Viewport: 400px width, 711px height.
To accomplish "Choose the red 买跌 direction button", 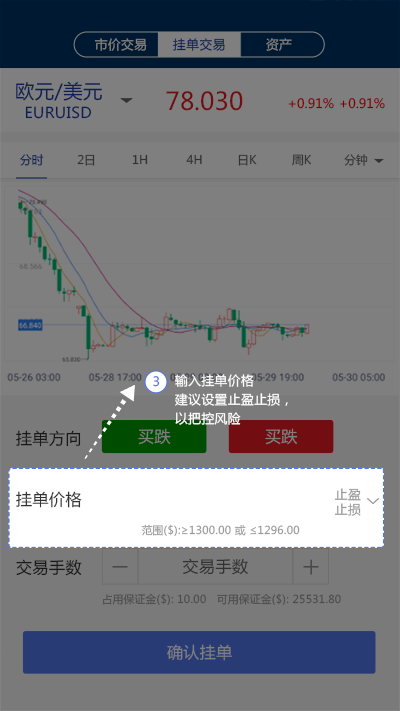I will click(281, 437).
